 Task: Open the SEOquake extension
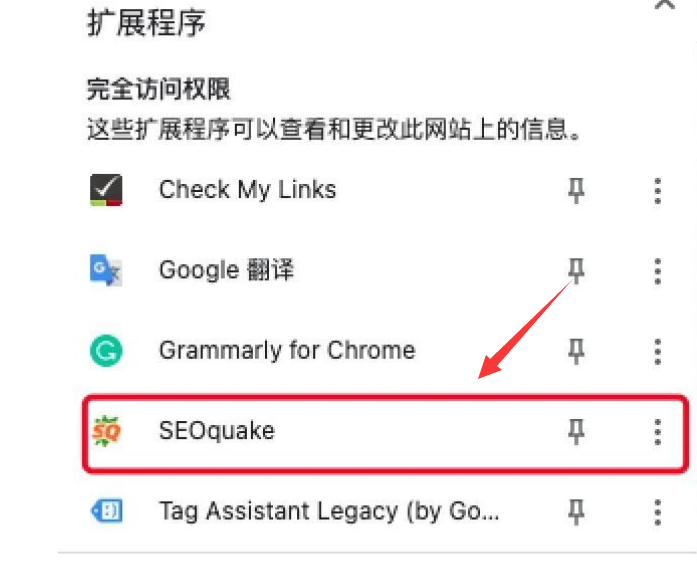216,431
